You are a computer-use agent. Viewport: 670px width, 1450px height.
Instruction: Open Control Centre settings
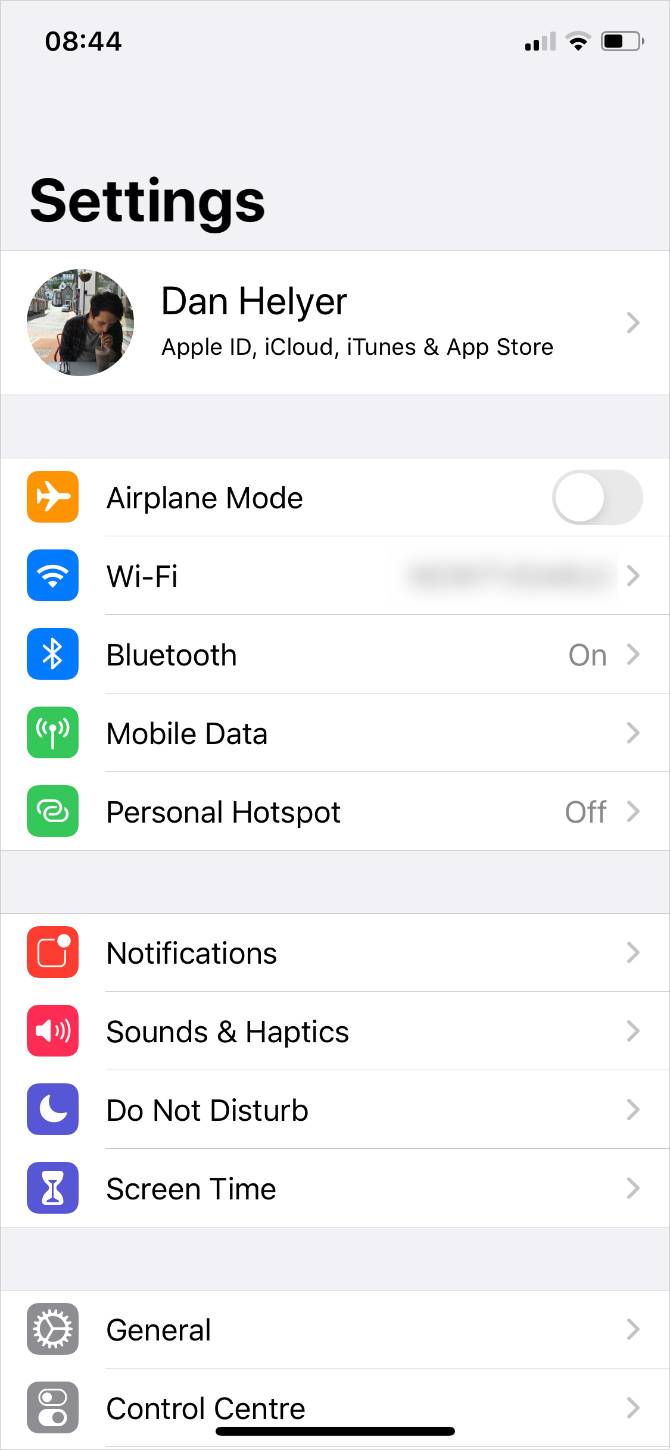point(335,1405)
